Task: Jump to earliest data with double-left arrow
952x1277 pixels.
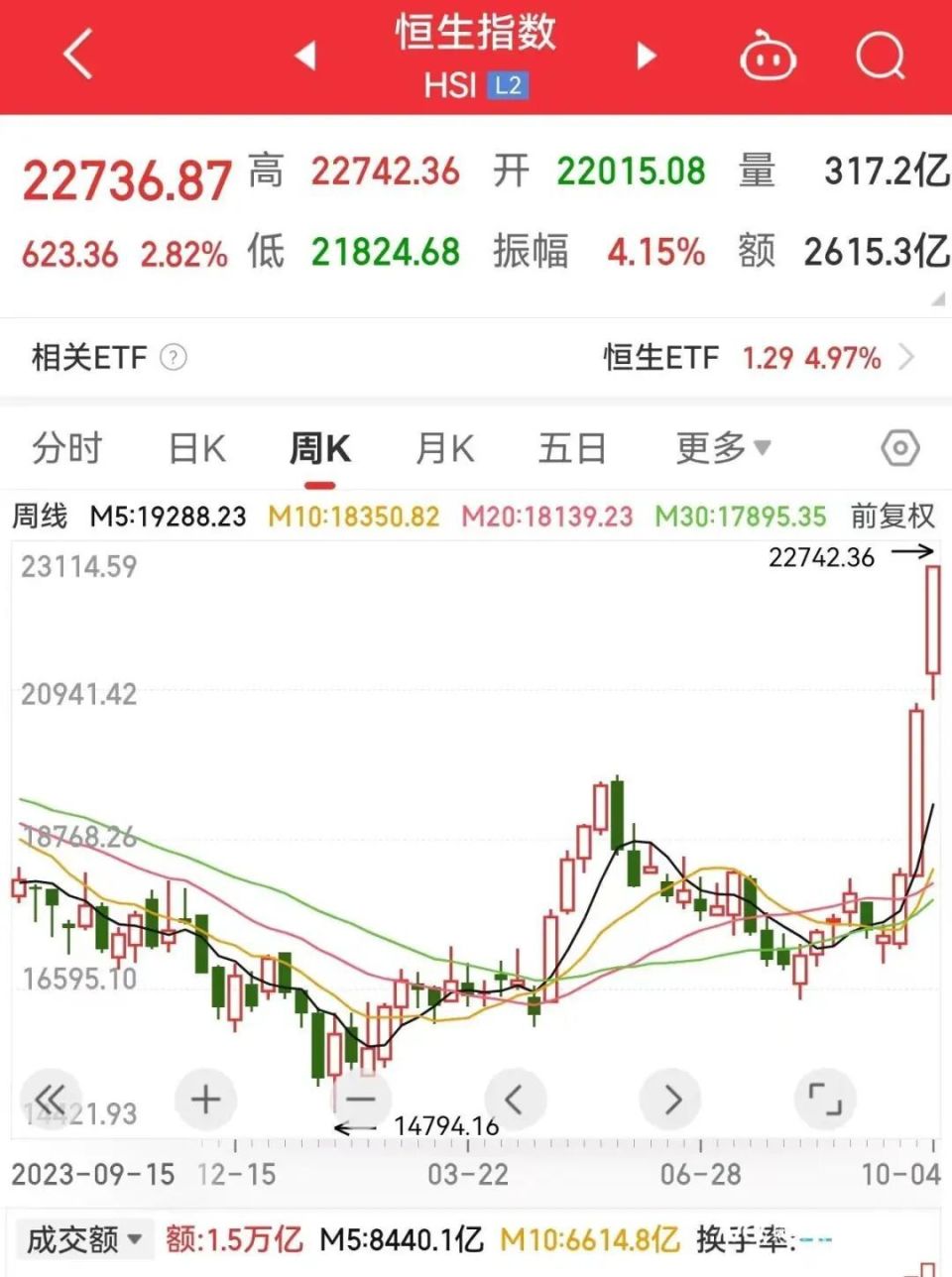Action: (49, 1099)
